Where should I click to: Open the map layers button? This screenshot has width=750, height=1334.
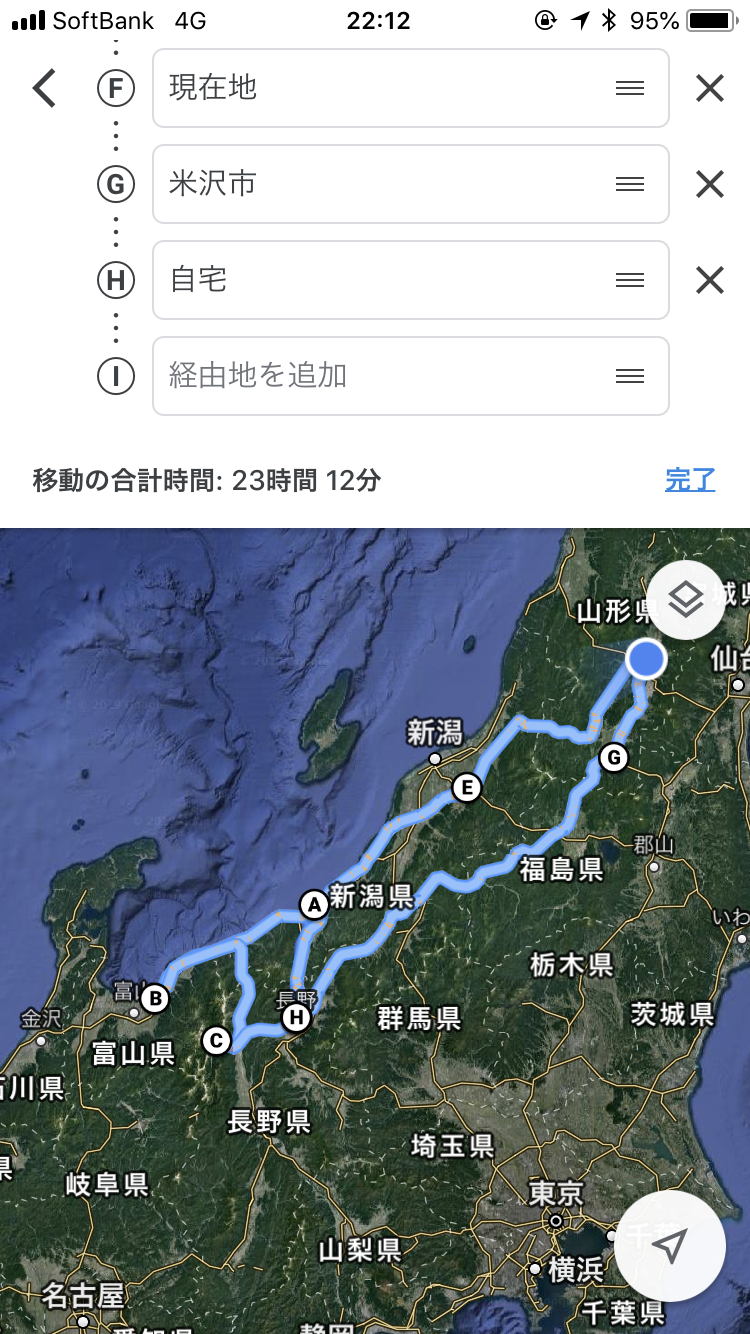tap(686, 600)
